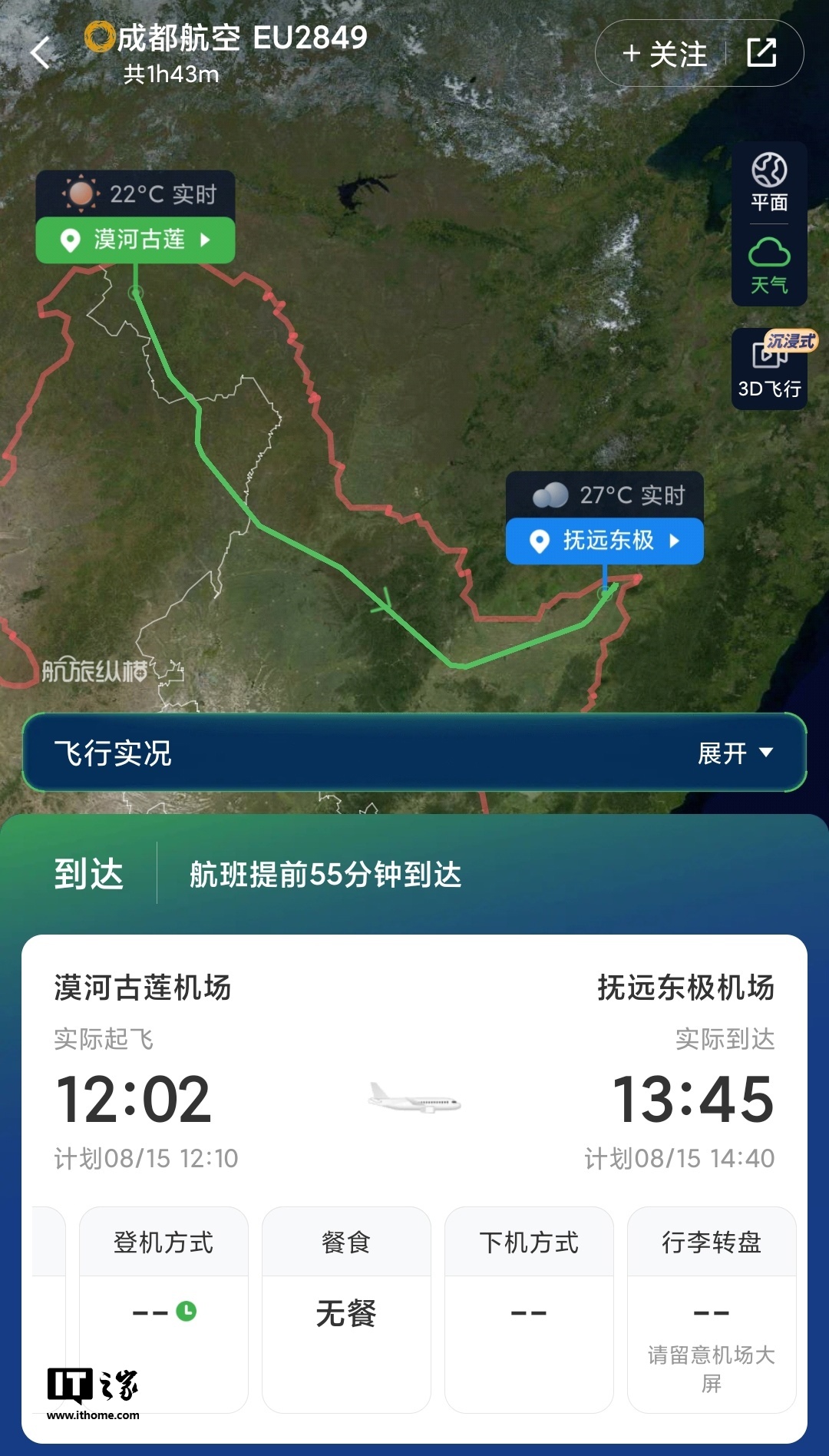Open 漠河古莲 departure airport marker
The height and width of the screenshot is (1456, 829).
click(136, 240)
